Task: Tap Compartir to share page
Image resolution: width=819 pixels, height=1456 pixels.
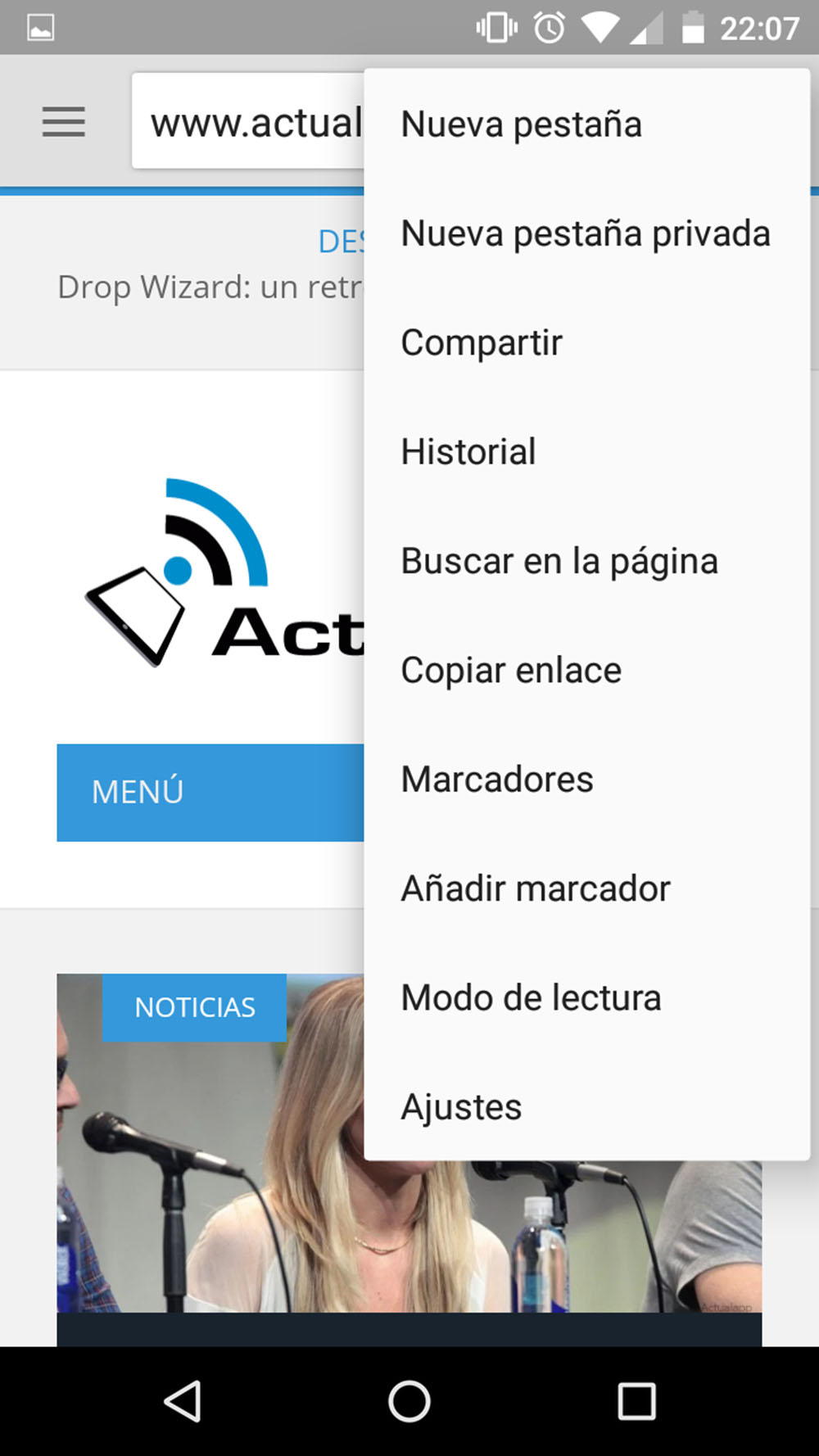Action: [586, 342]
